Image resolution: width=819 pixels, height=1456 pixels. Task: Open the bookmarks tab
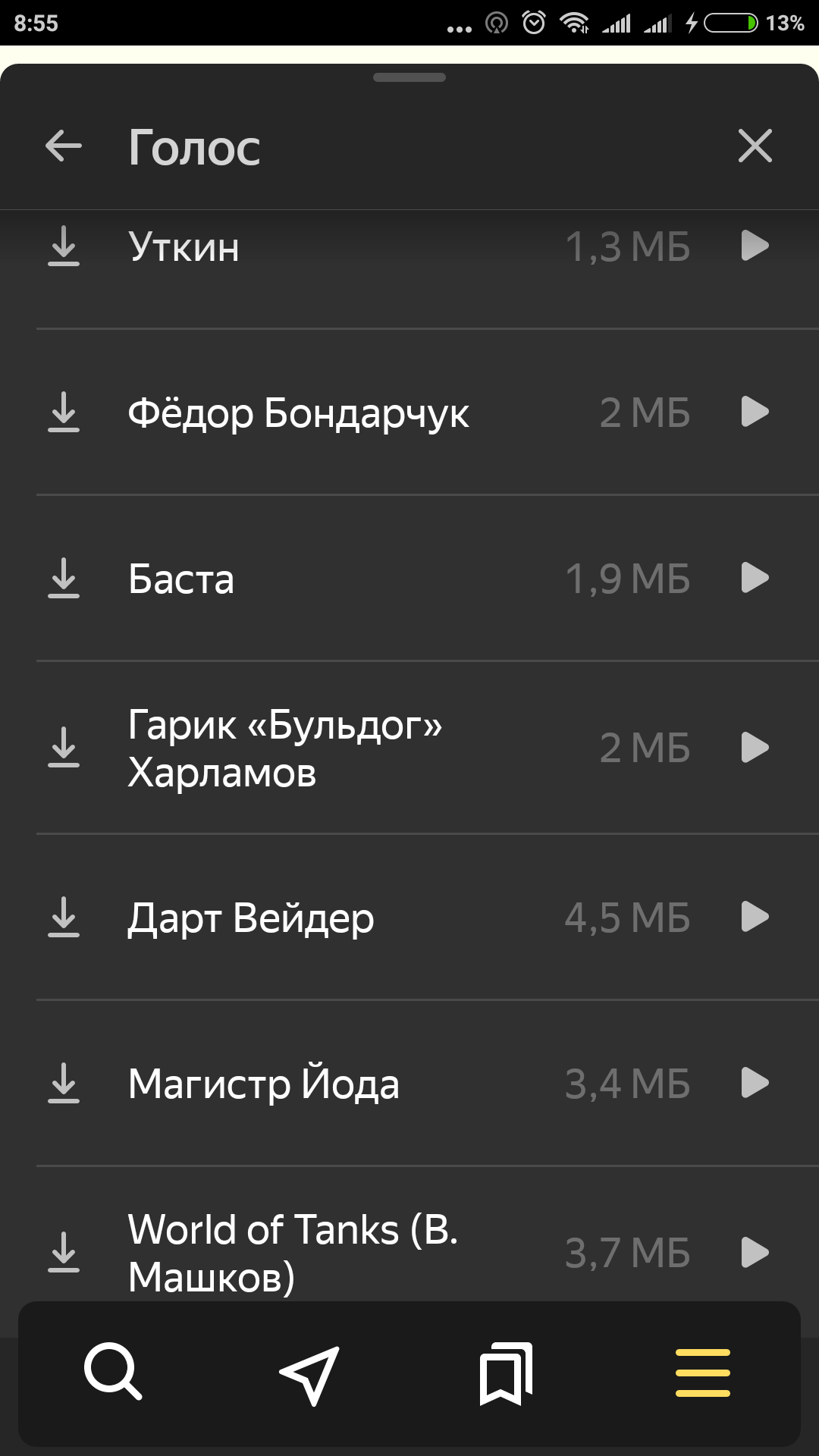[506, 1373]
